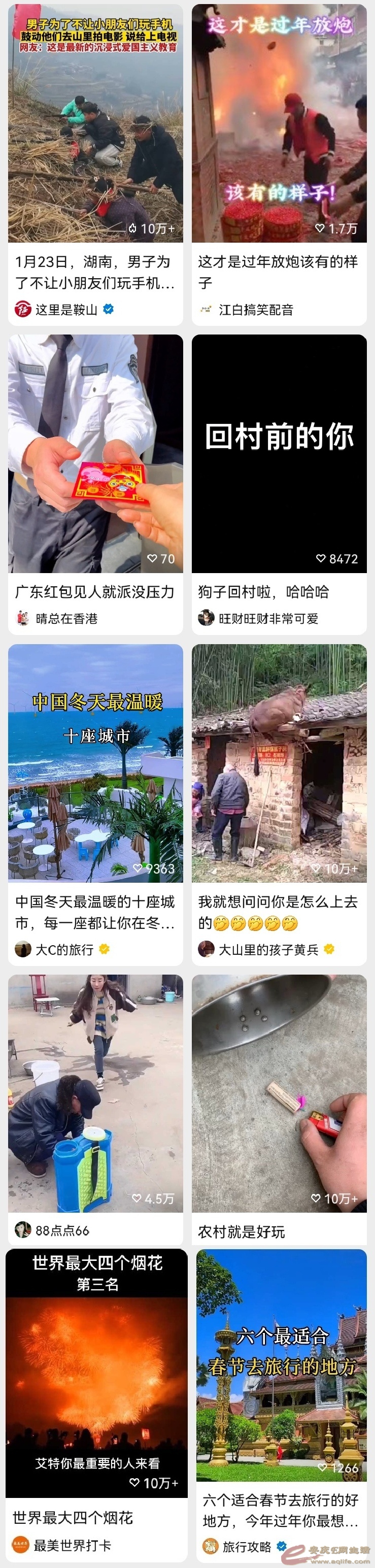375x1568 pixels.
Task: Visit the profile of 江白搞笑配音
Action: click(256, 310)
